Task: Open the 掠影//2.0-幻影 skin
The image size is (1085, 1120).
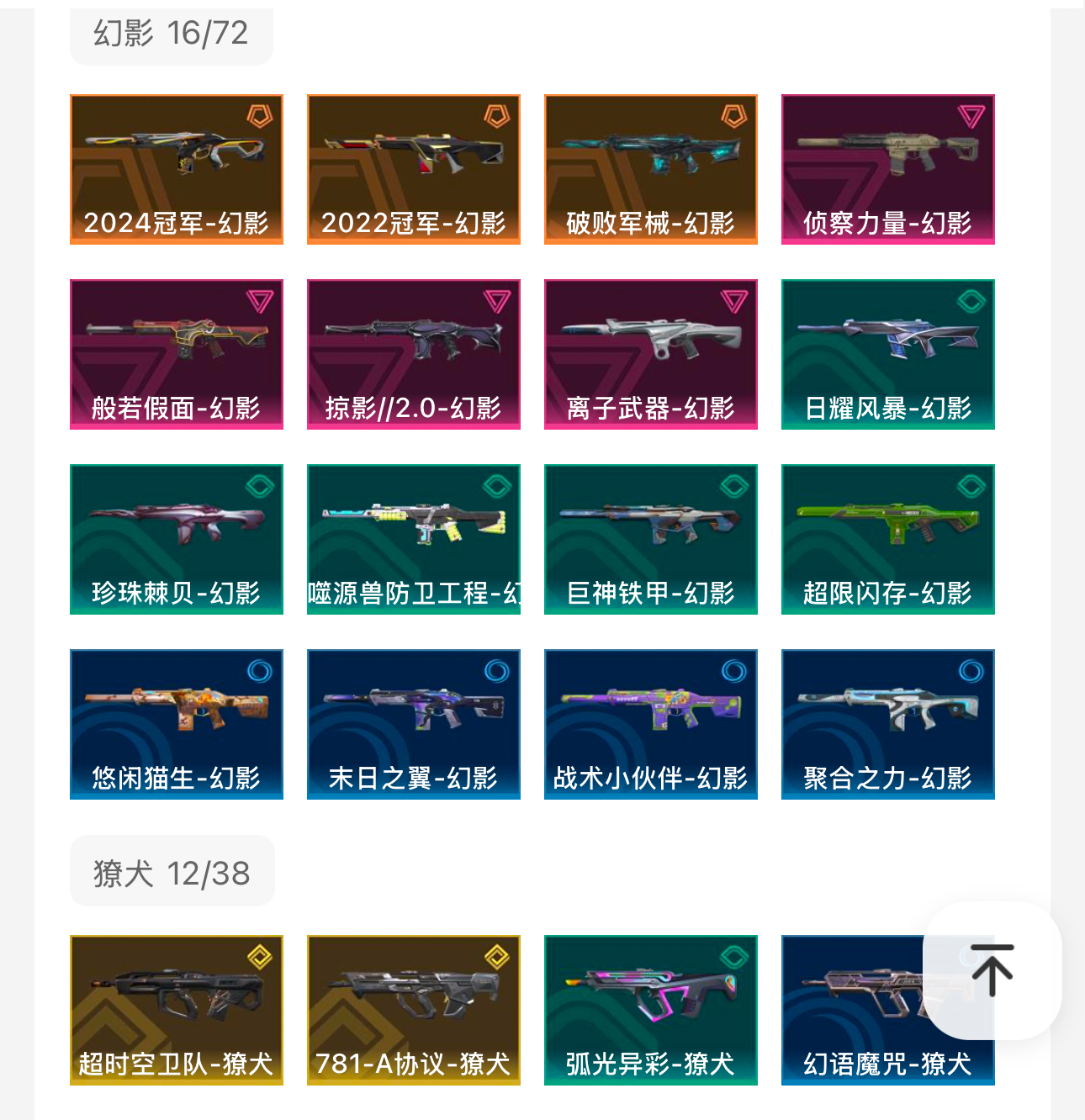Action: pos(414,354)
